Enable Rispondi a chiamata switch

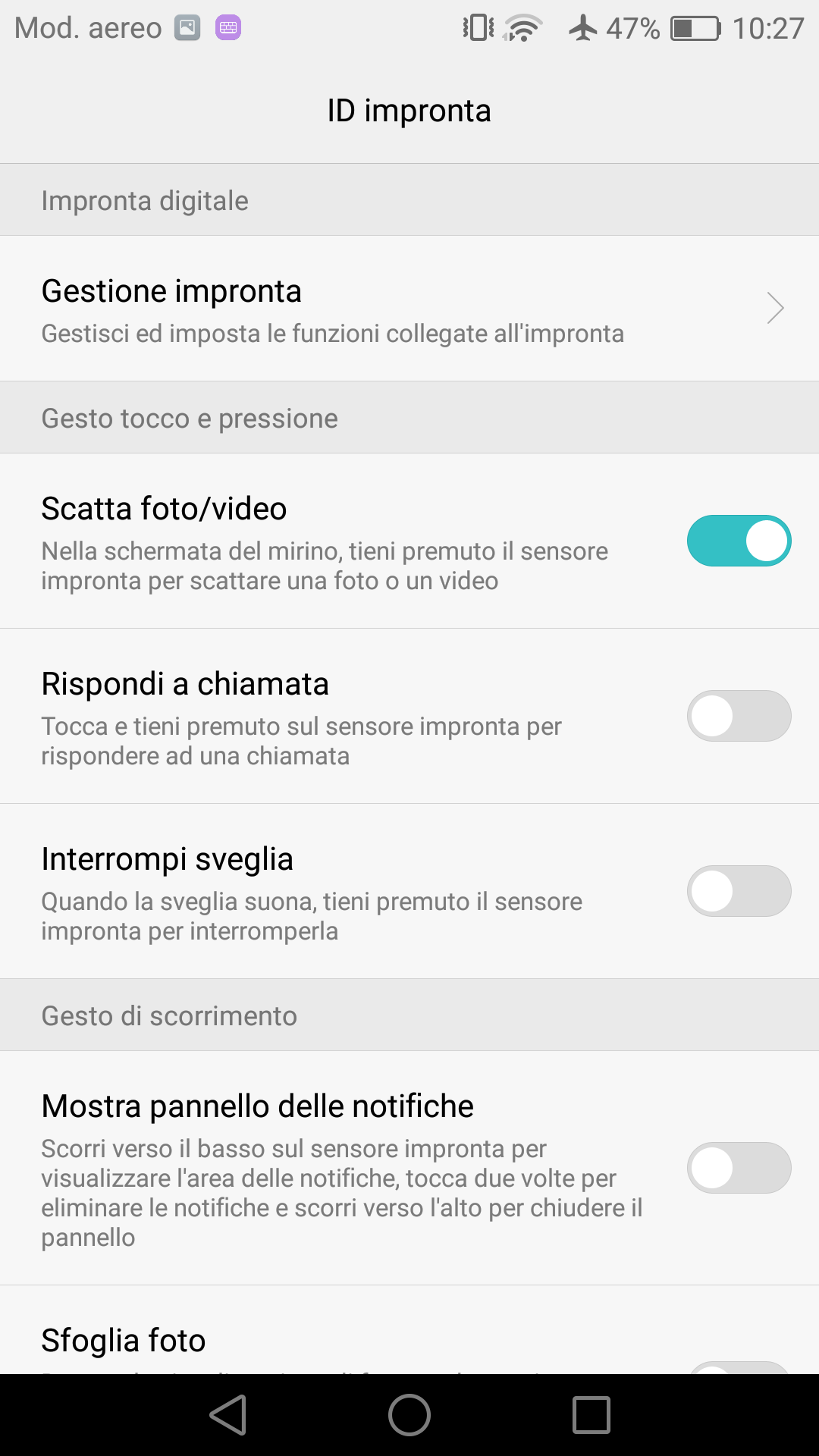[739, 716]
